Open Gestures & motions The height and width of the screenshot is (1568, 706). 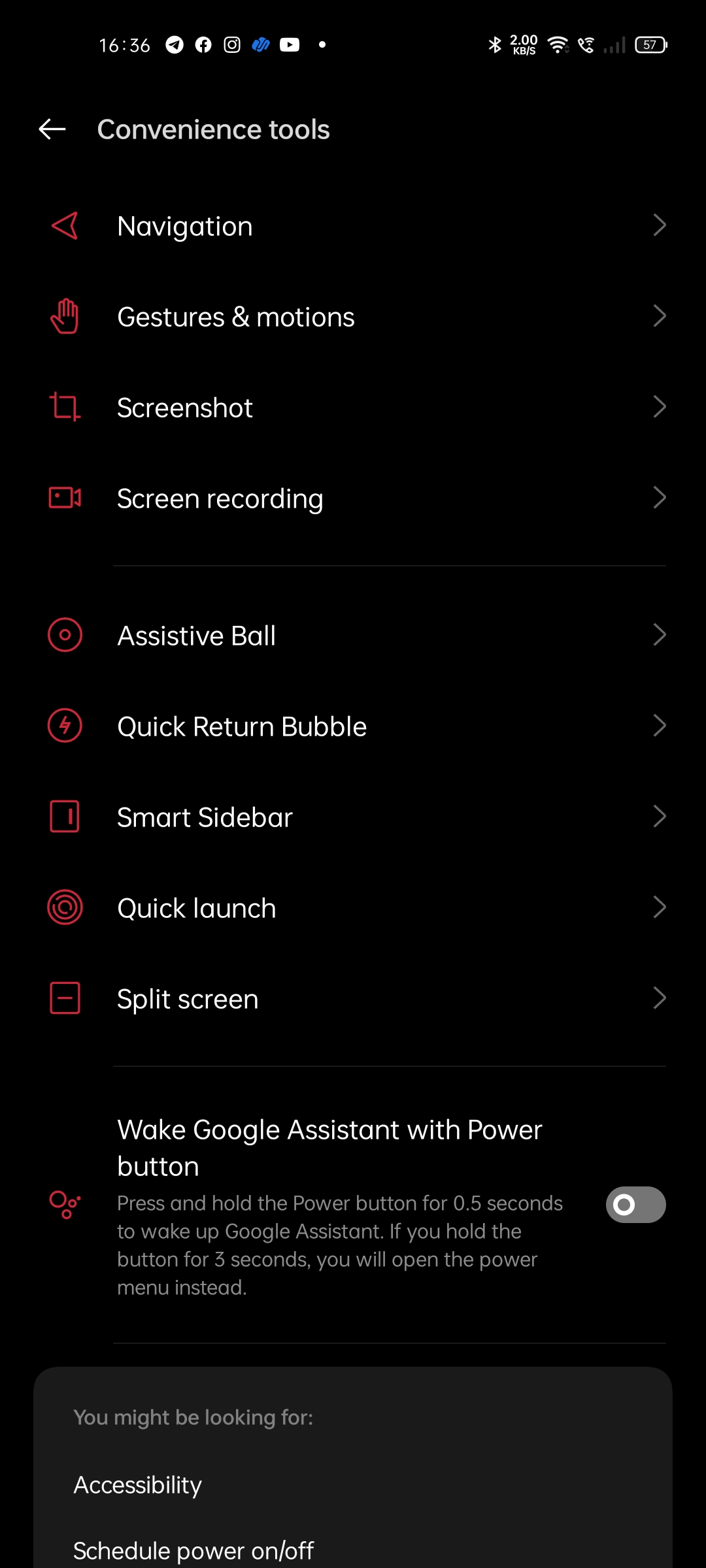[x=353, y=317]
